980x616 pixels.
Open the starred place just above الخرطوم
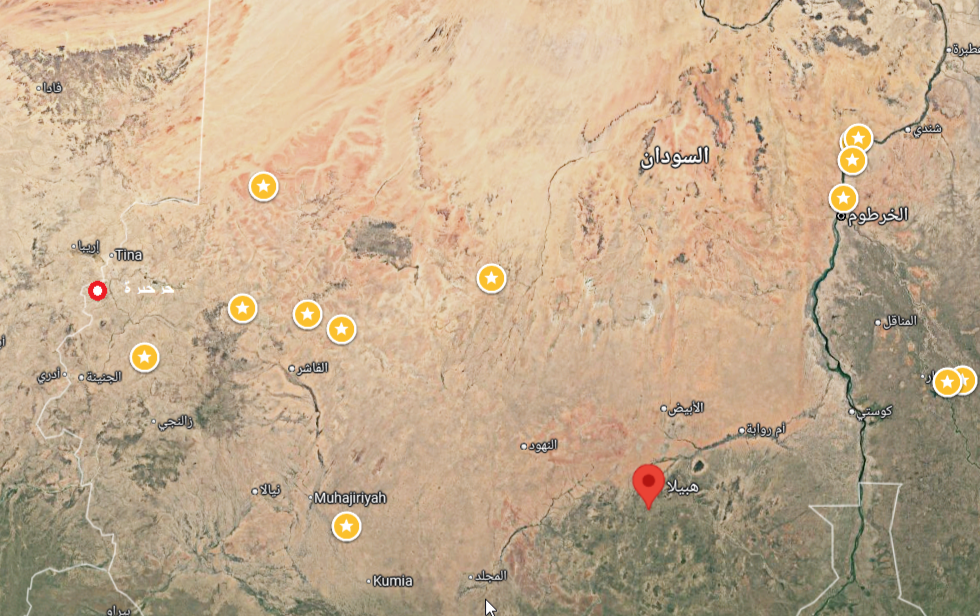pos(844,198)
